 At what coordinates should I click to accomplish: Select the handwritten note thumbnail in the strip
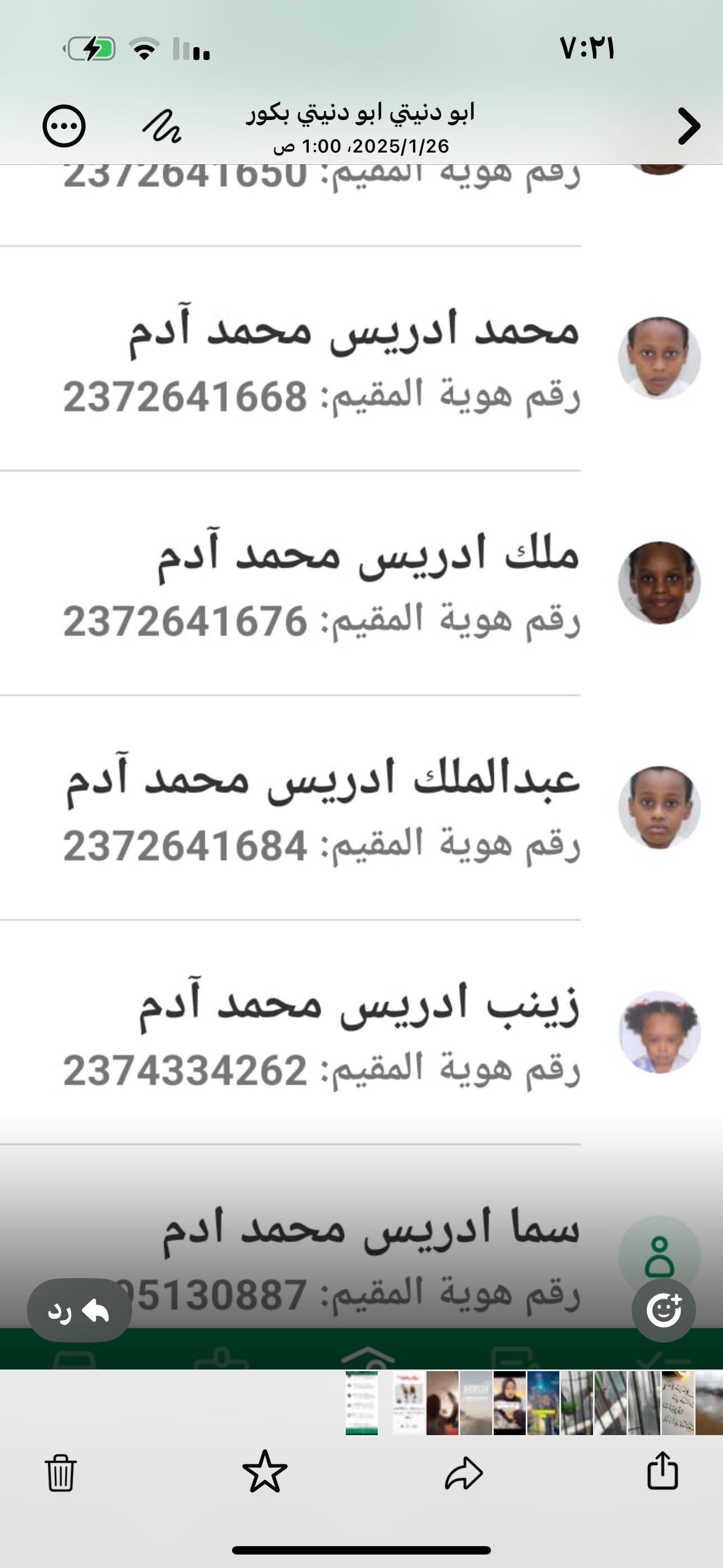pos(678,1403)
